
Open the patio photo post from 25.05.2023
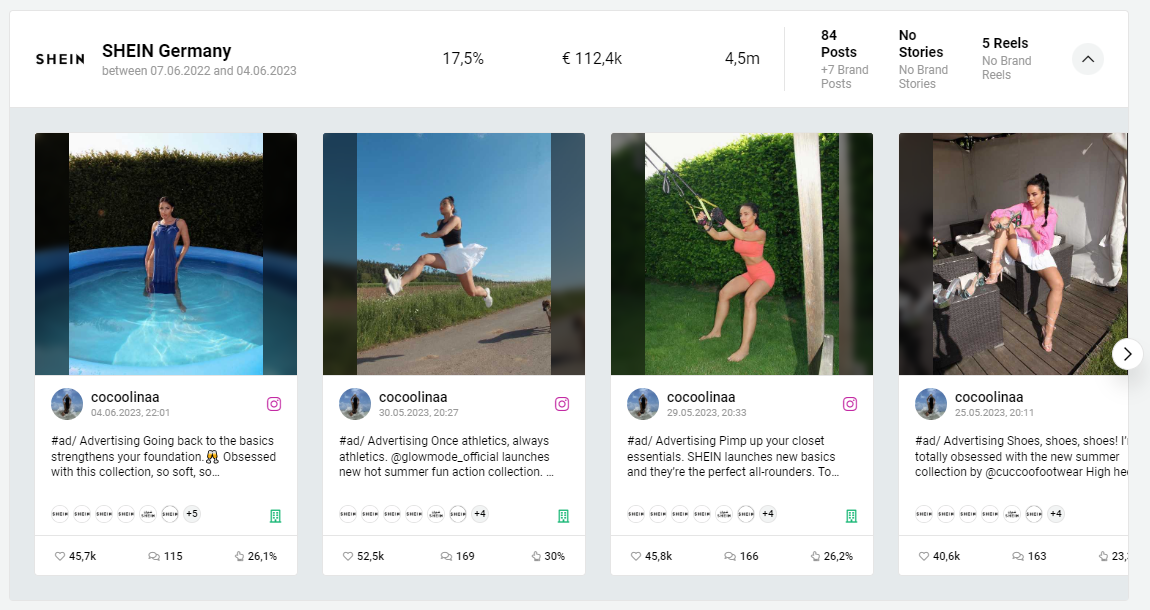1013,254
